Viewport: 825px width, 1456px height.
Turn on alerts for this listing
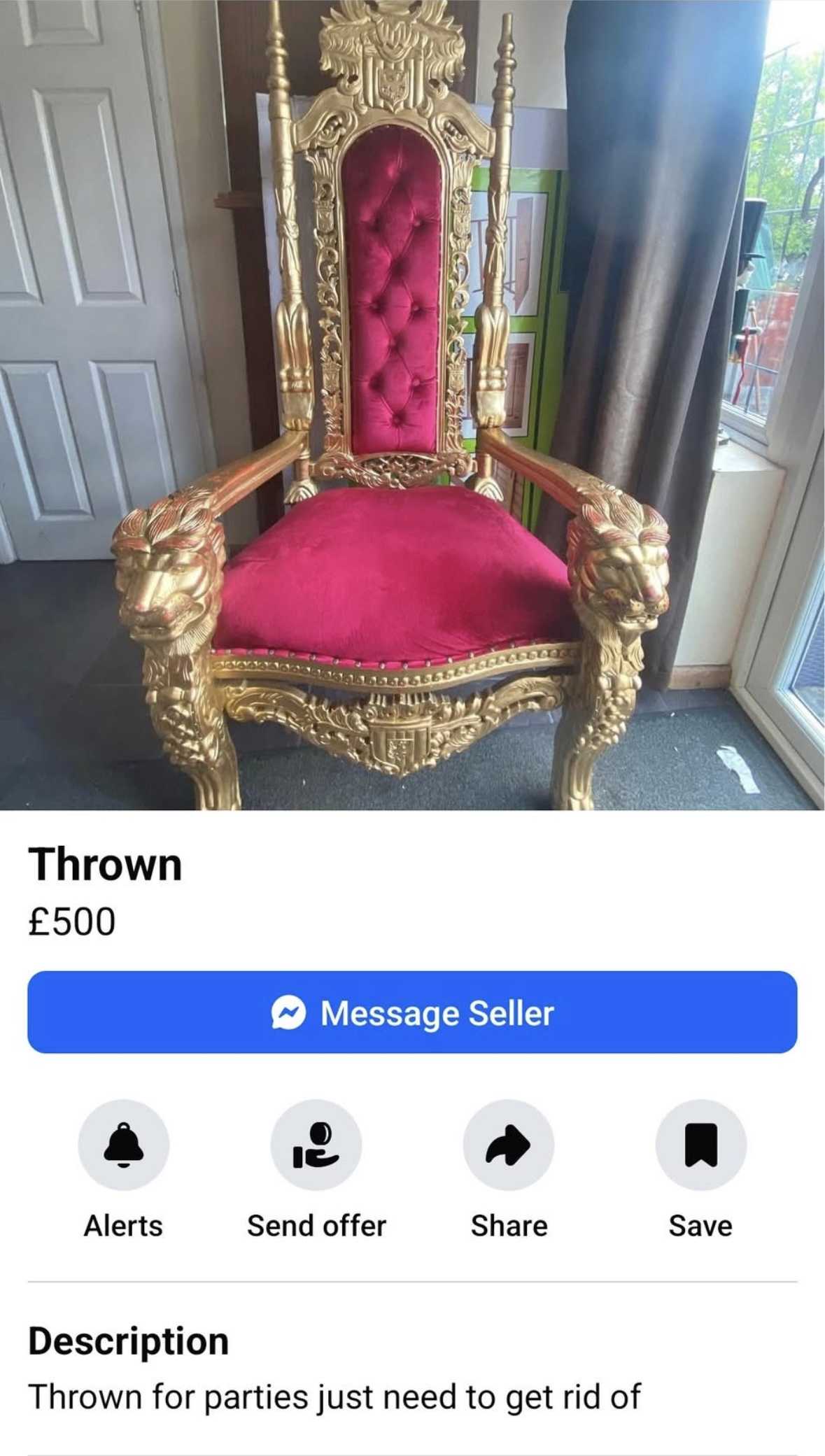pyautogui.click(x=123, y=1145)
